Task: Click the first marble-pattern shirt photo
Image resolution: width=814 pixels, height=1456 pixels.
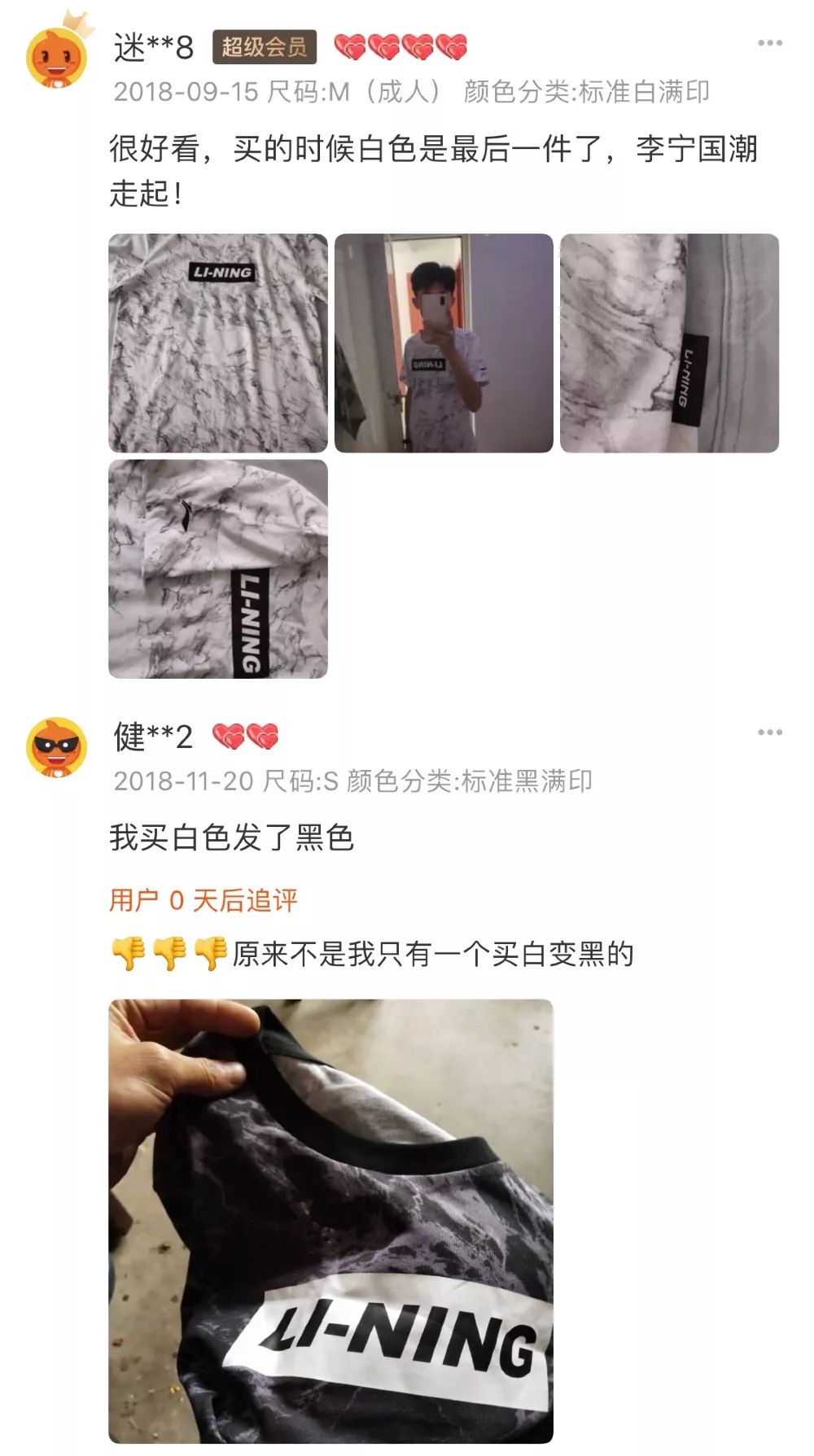Action: click(220, 344)
